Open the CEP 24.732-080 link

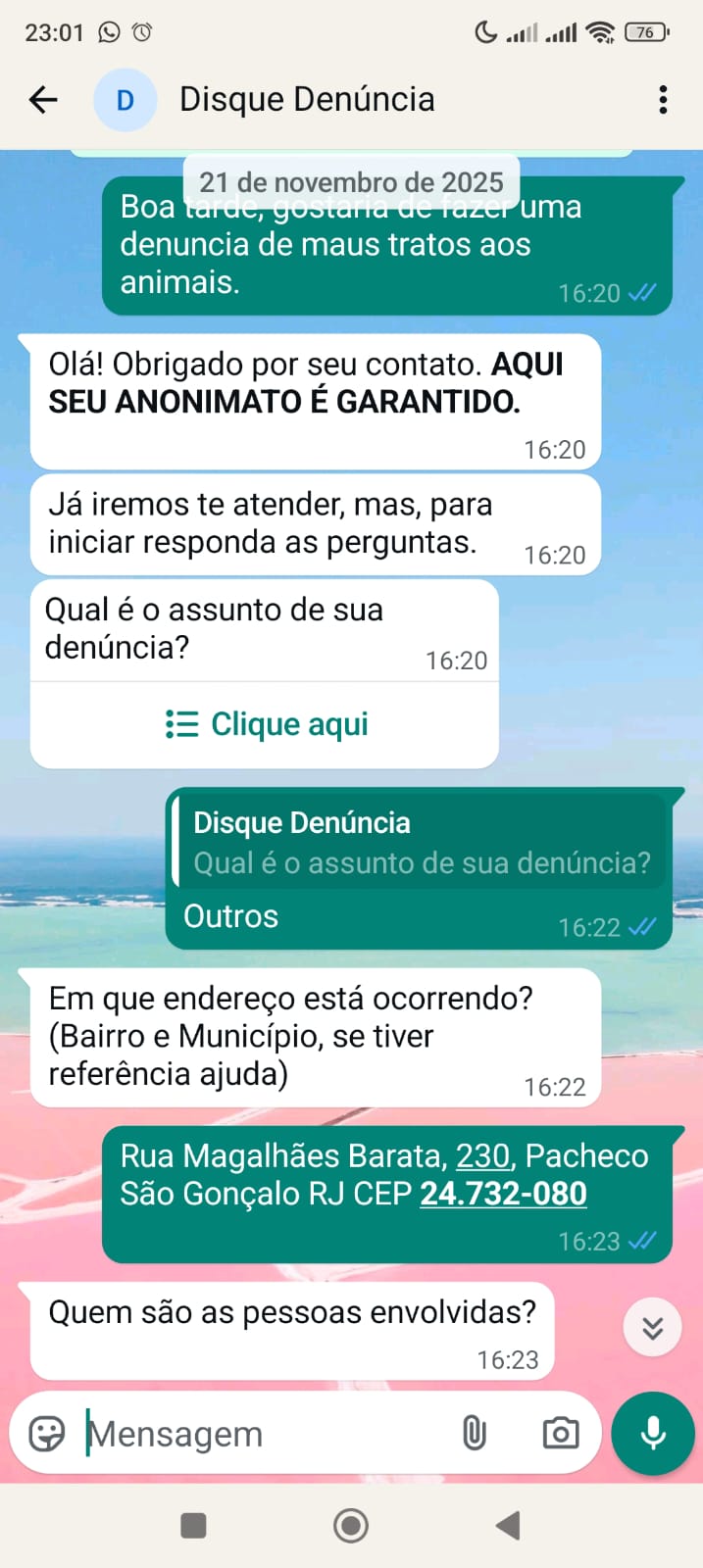[x=503, y=1194]
